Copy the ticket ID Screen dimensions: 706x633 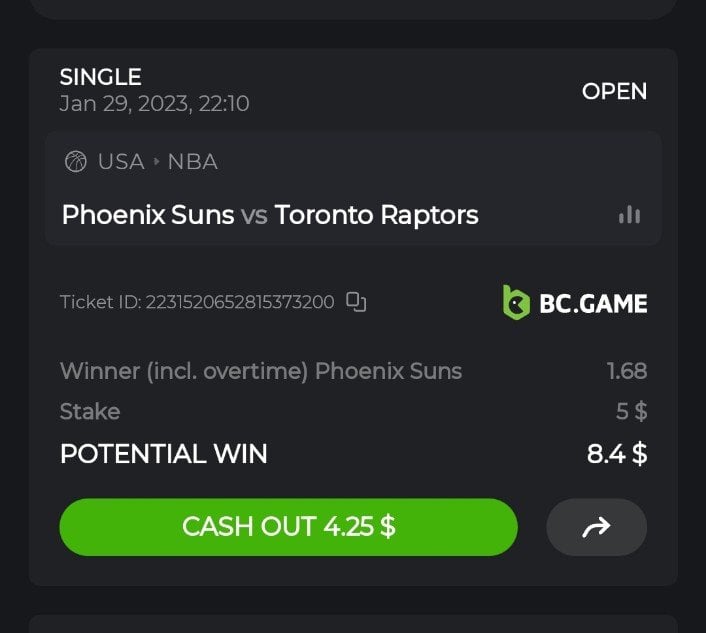click(356, 302)
